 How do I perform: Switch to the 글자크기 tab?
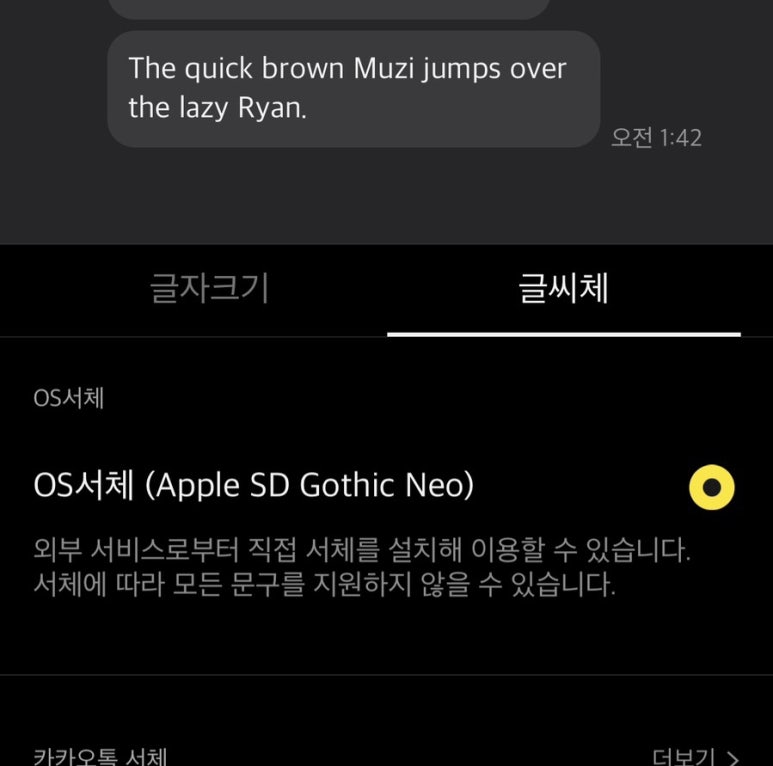click(x=209, y=289)
